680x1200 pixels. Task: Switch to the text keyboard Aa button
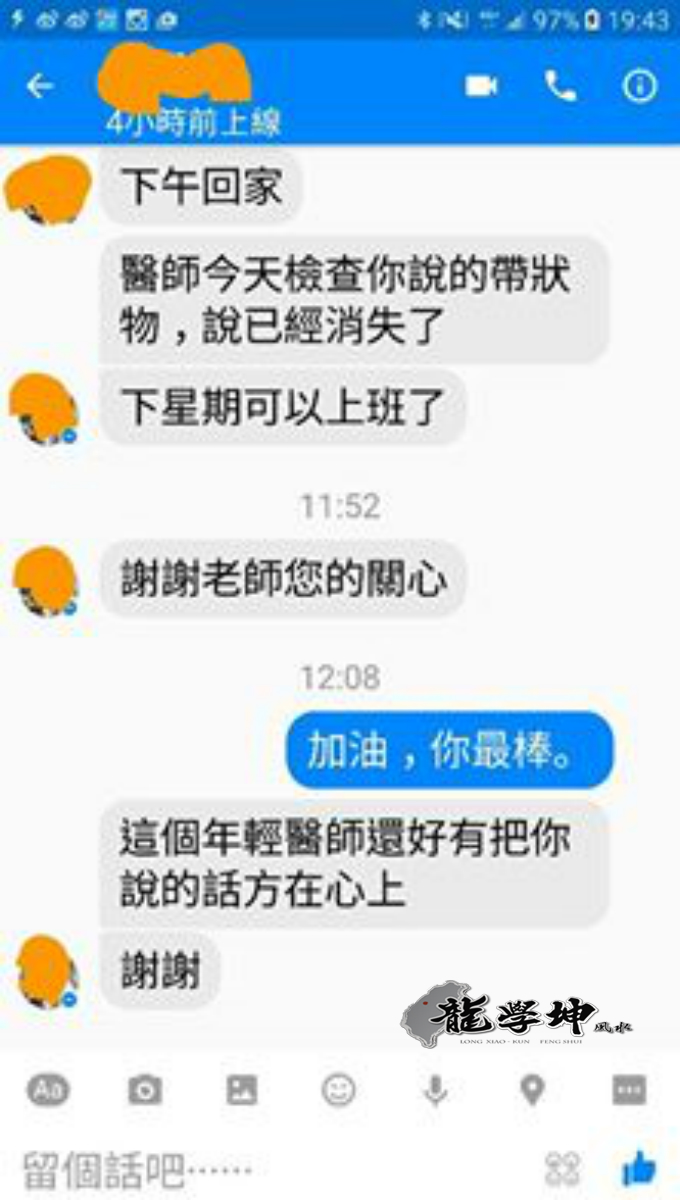pyautogui.click(x=48, y=1090)
